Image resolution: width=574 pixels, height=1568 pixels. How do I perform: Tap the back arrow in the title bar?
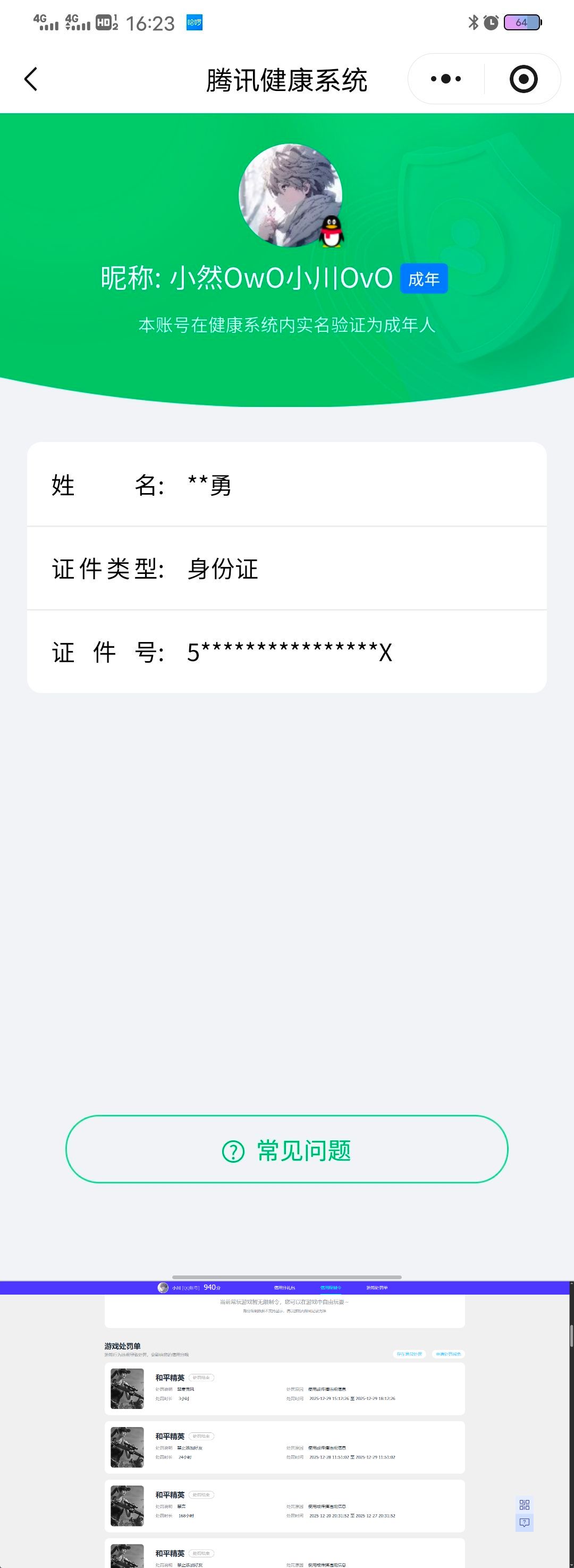[31, 79]
